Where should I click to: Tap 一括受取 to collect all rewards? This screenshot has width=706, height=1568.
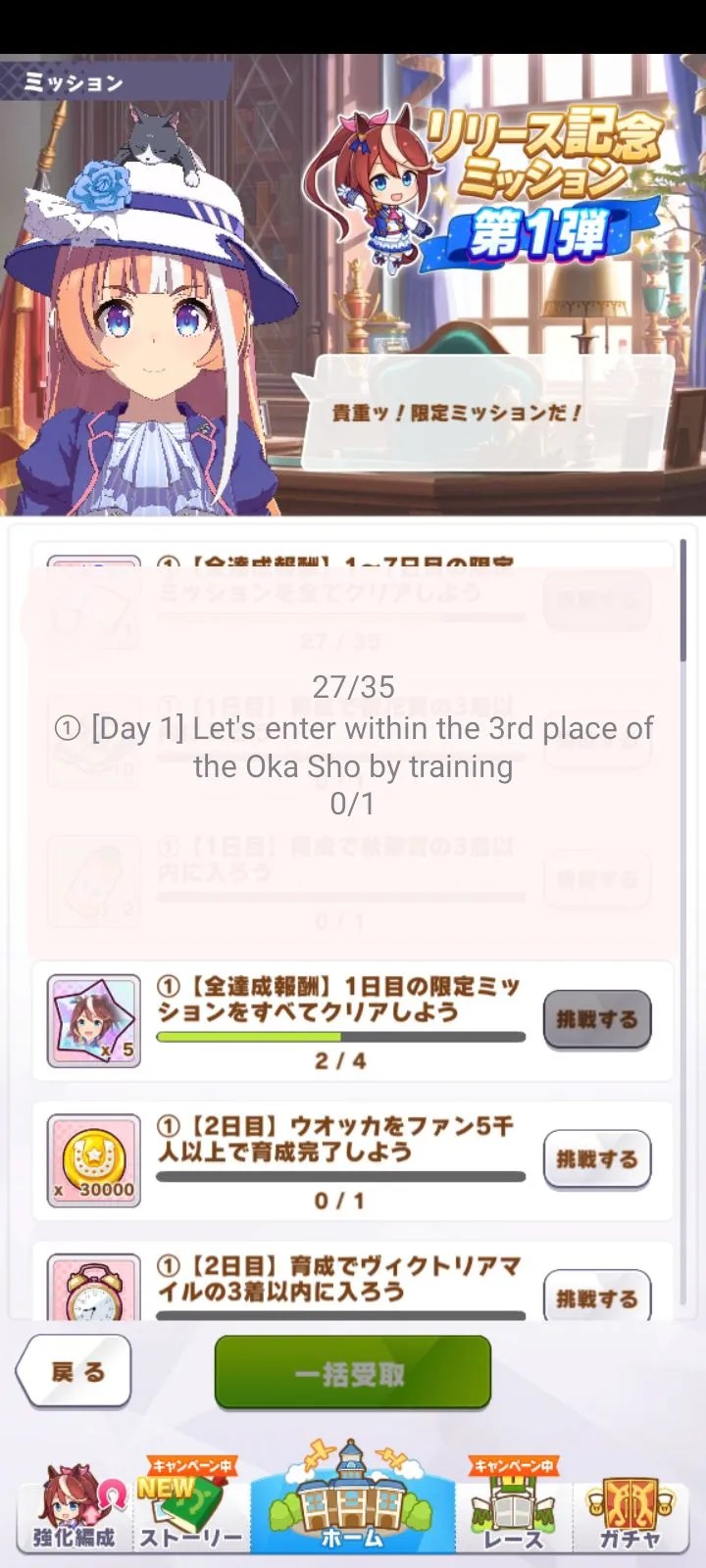click(352, 1374)
